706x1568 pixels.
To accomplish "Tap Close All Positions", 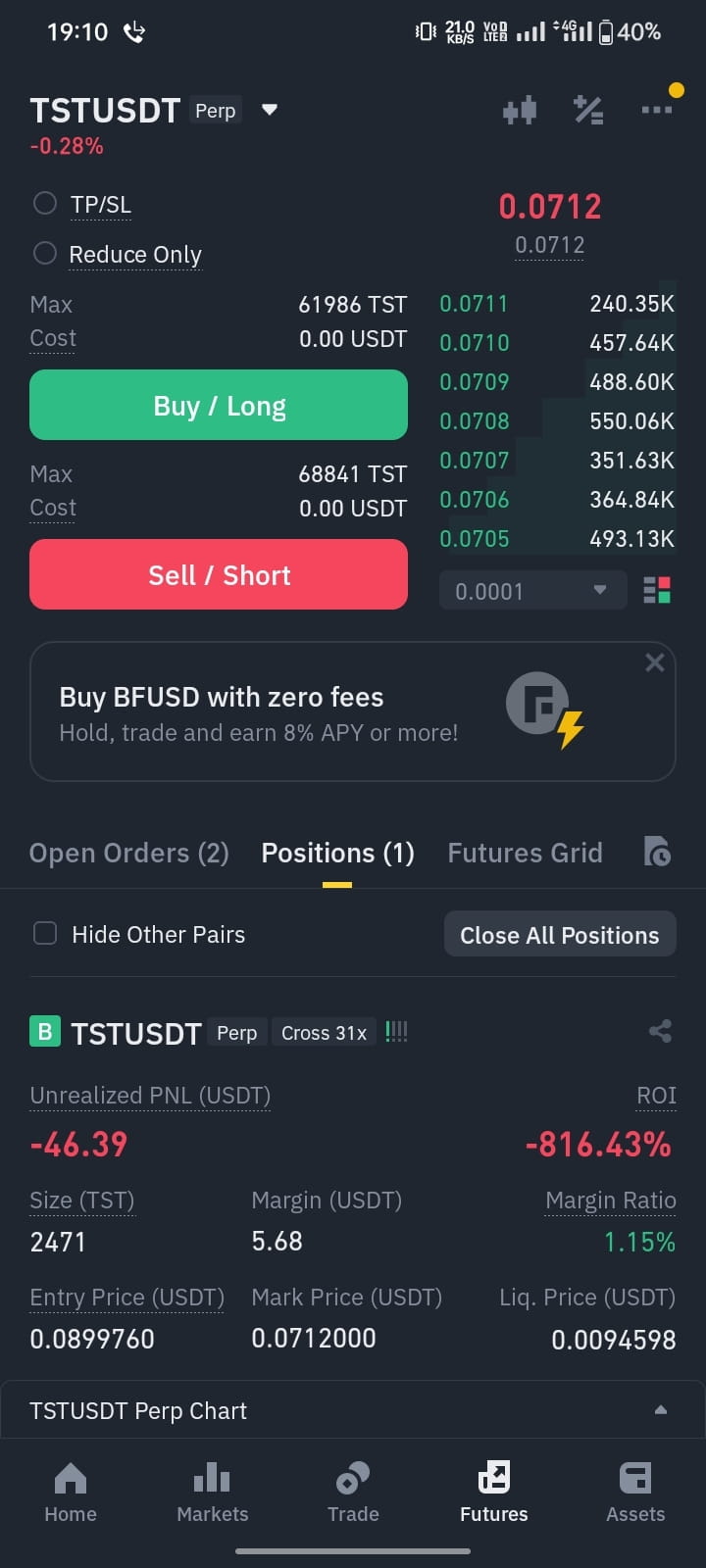I will tap(560, 935).
